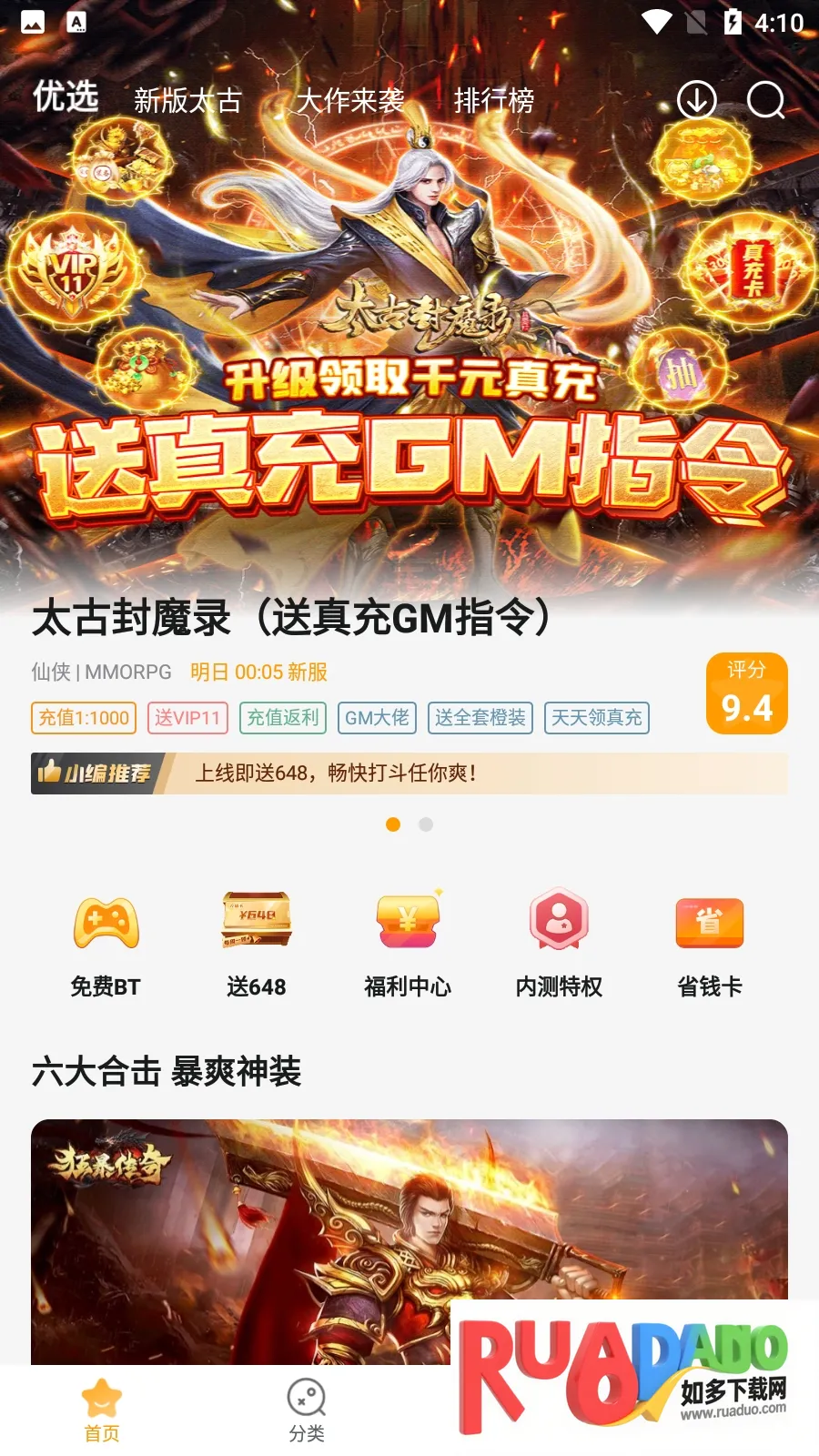Select the 优选 tab
Viewport: 819px width, 1456px height.
tap(66, 96)
